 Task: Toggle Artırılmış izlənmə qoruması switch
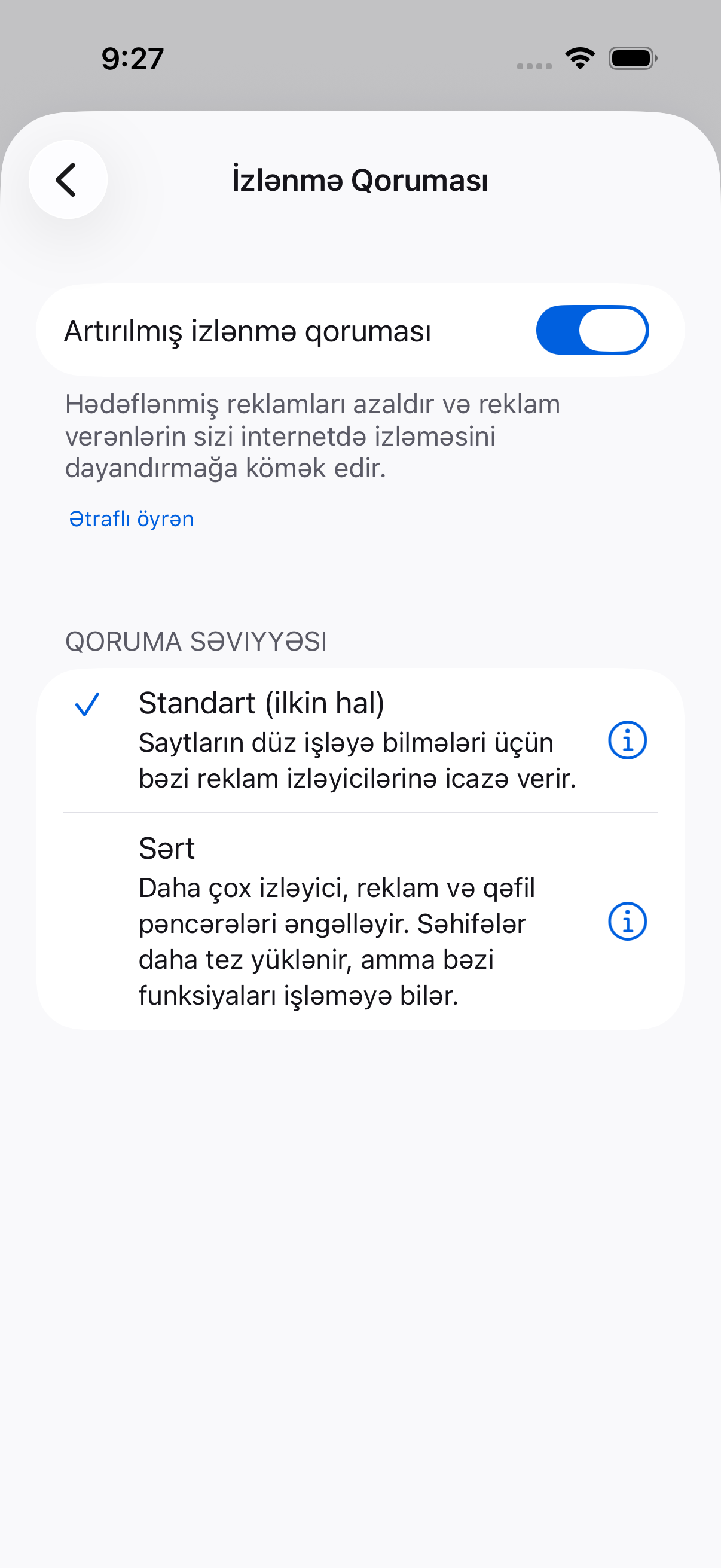point(592,330)
